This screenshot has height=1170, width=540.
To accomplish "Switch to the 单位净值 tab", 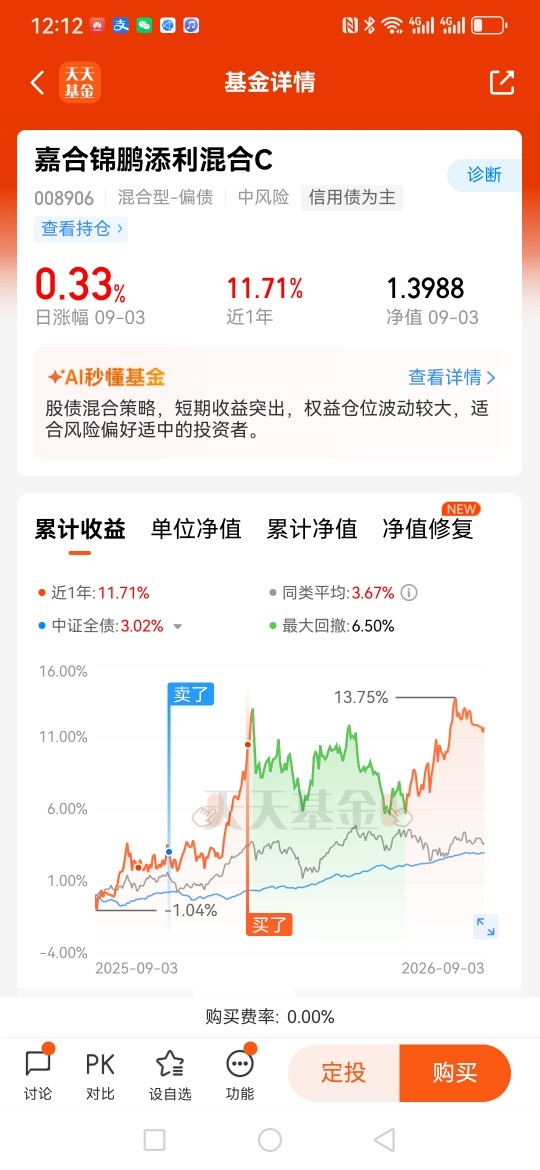I will coord(196,529).
